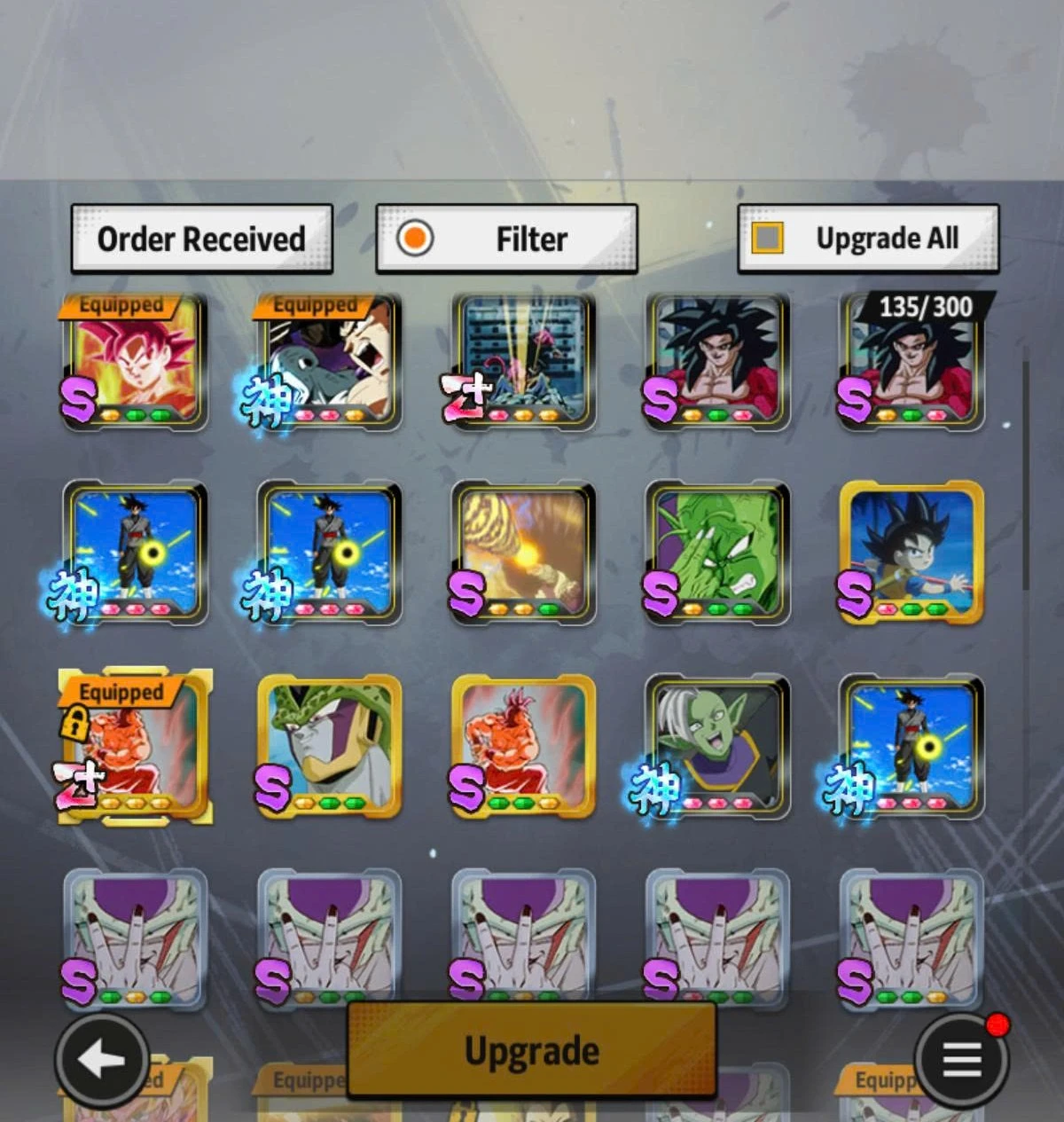Open the Filter options
The image size is (1064, 1122).
[506, 239]
